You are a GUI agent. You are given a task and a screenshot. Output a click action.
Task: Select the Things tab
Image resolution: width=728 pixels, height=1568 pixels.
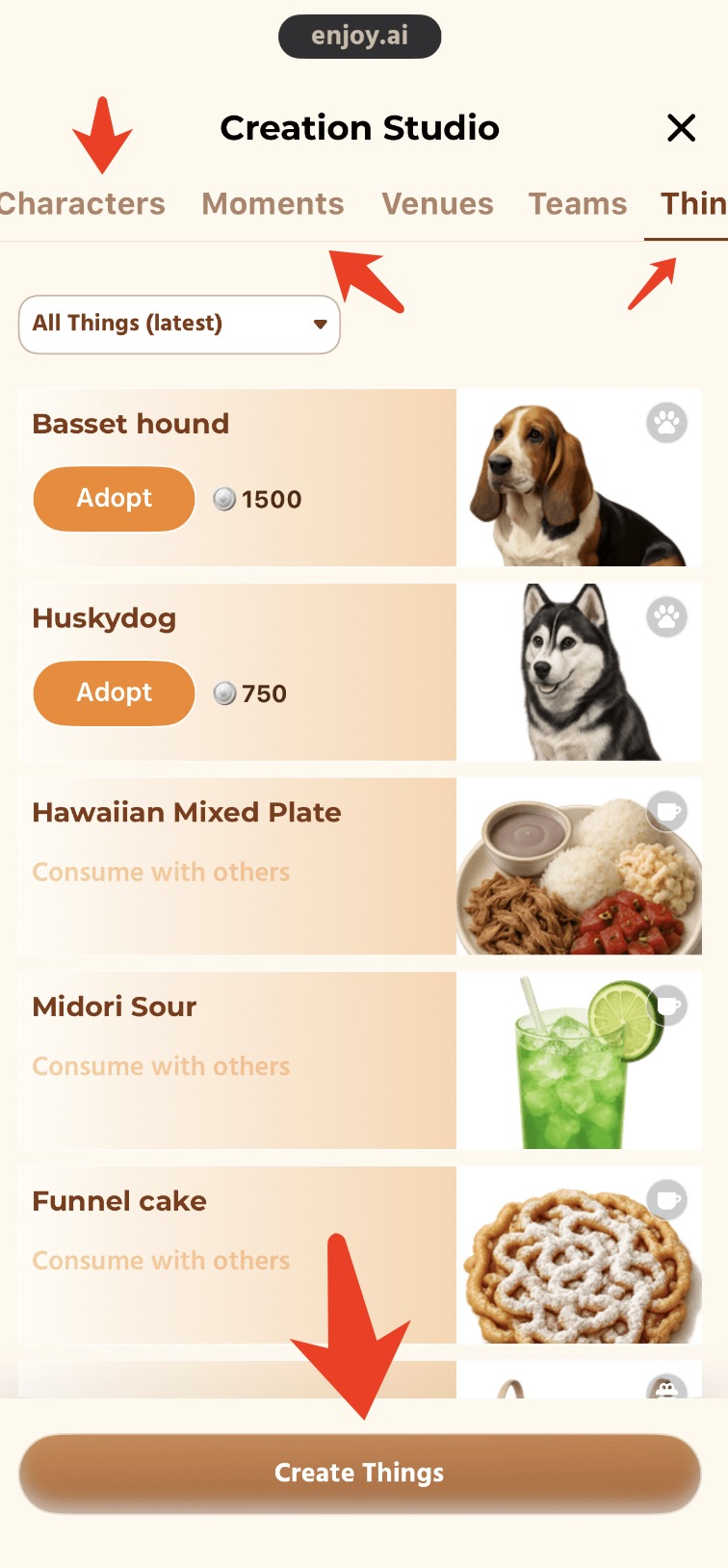tap(691, 204)
